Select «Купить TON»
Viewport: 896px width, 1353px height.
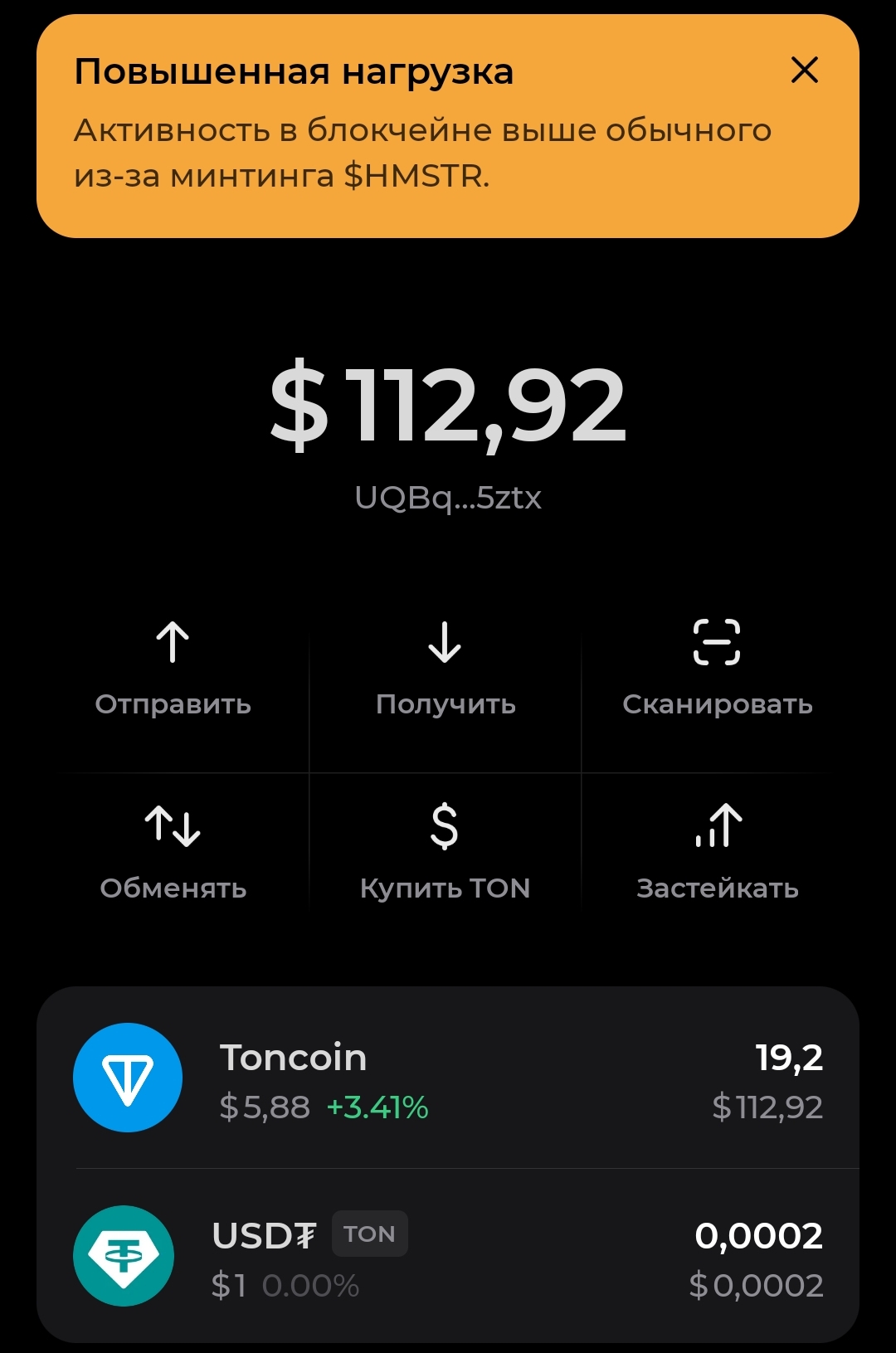tap(446, 852)
